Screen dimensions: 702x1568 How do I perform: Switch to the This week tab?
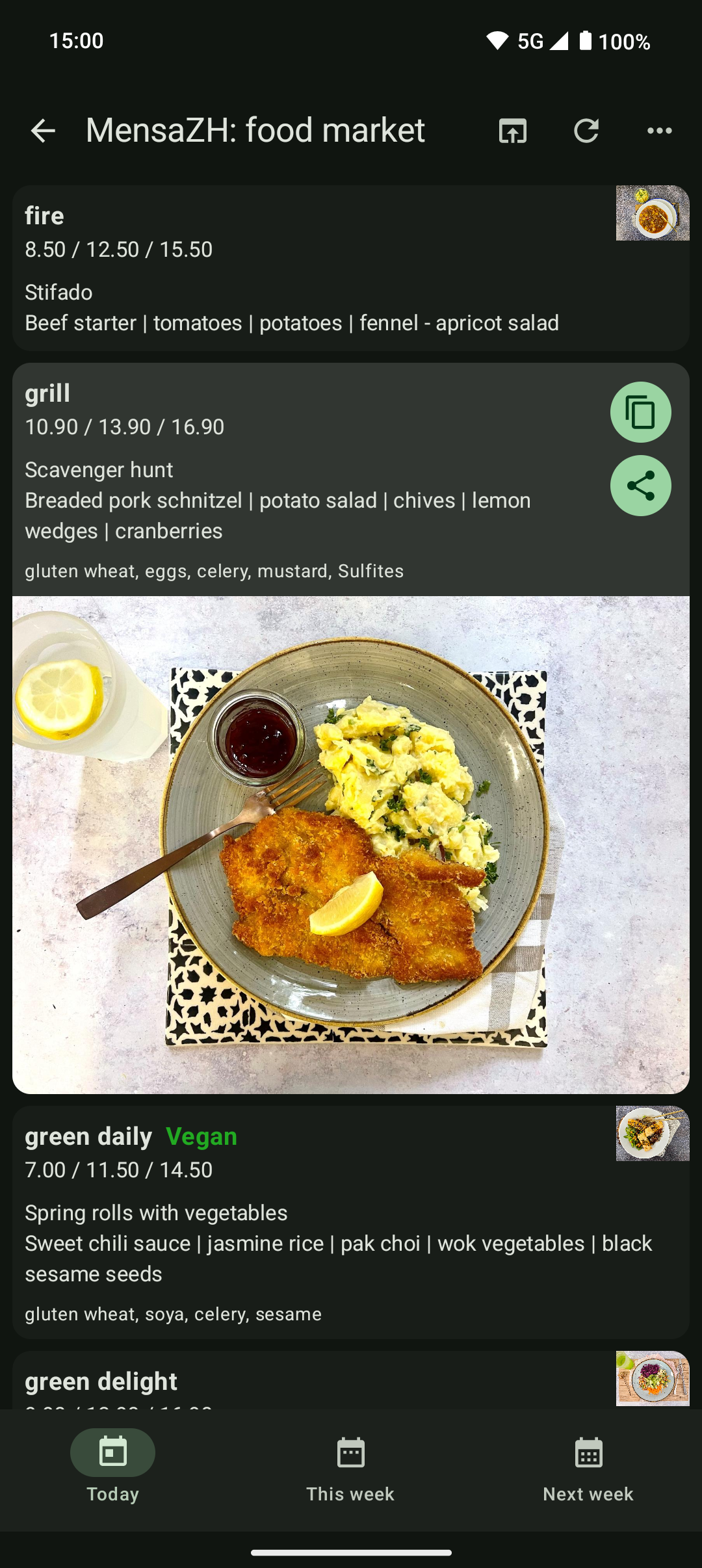[350, 1467]
